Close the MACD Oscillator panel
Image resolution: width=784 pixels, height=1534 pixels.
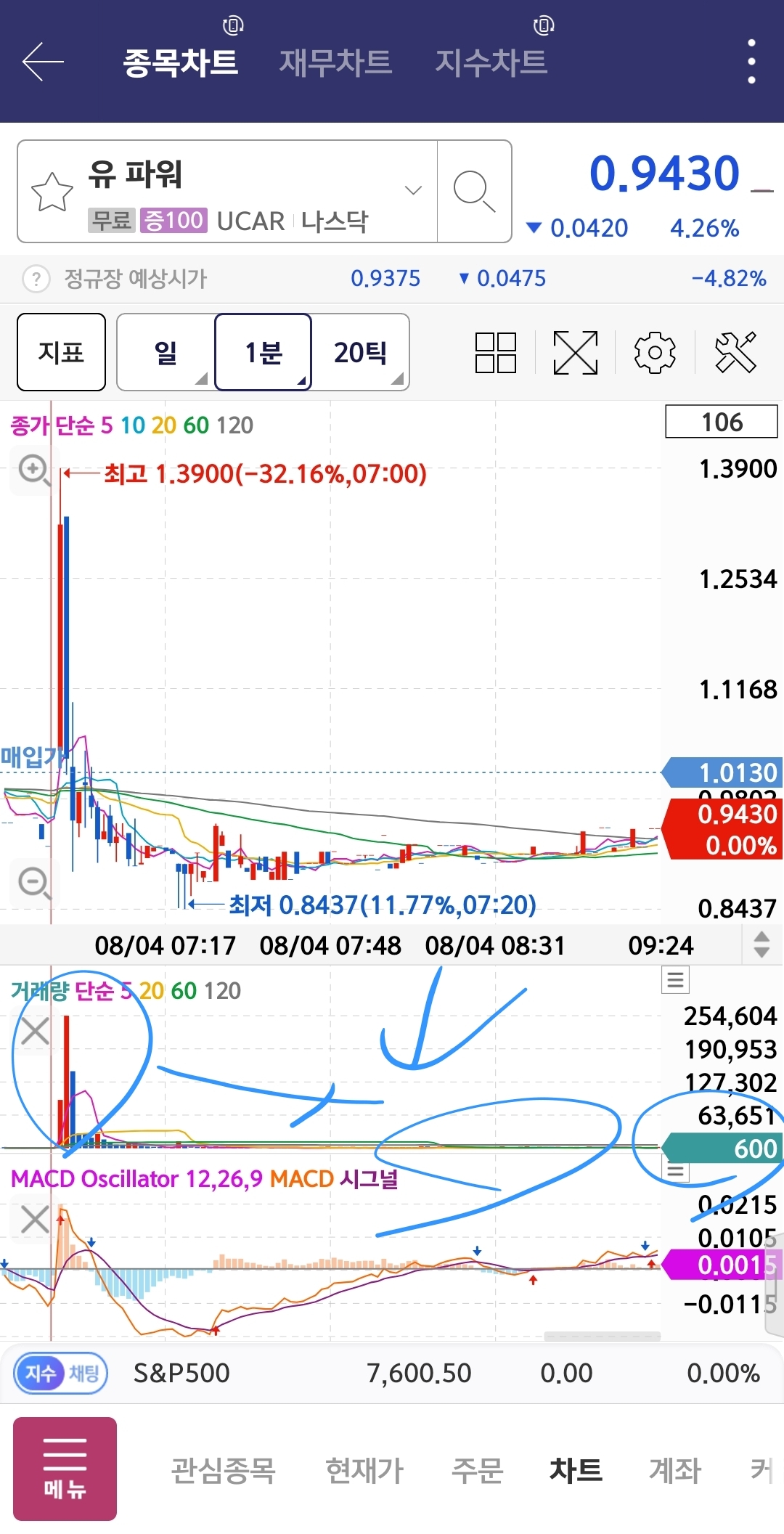click(35, 1219)
